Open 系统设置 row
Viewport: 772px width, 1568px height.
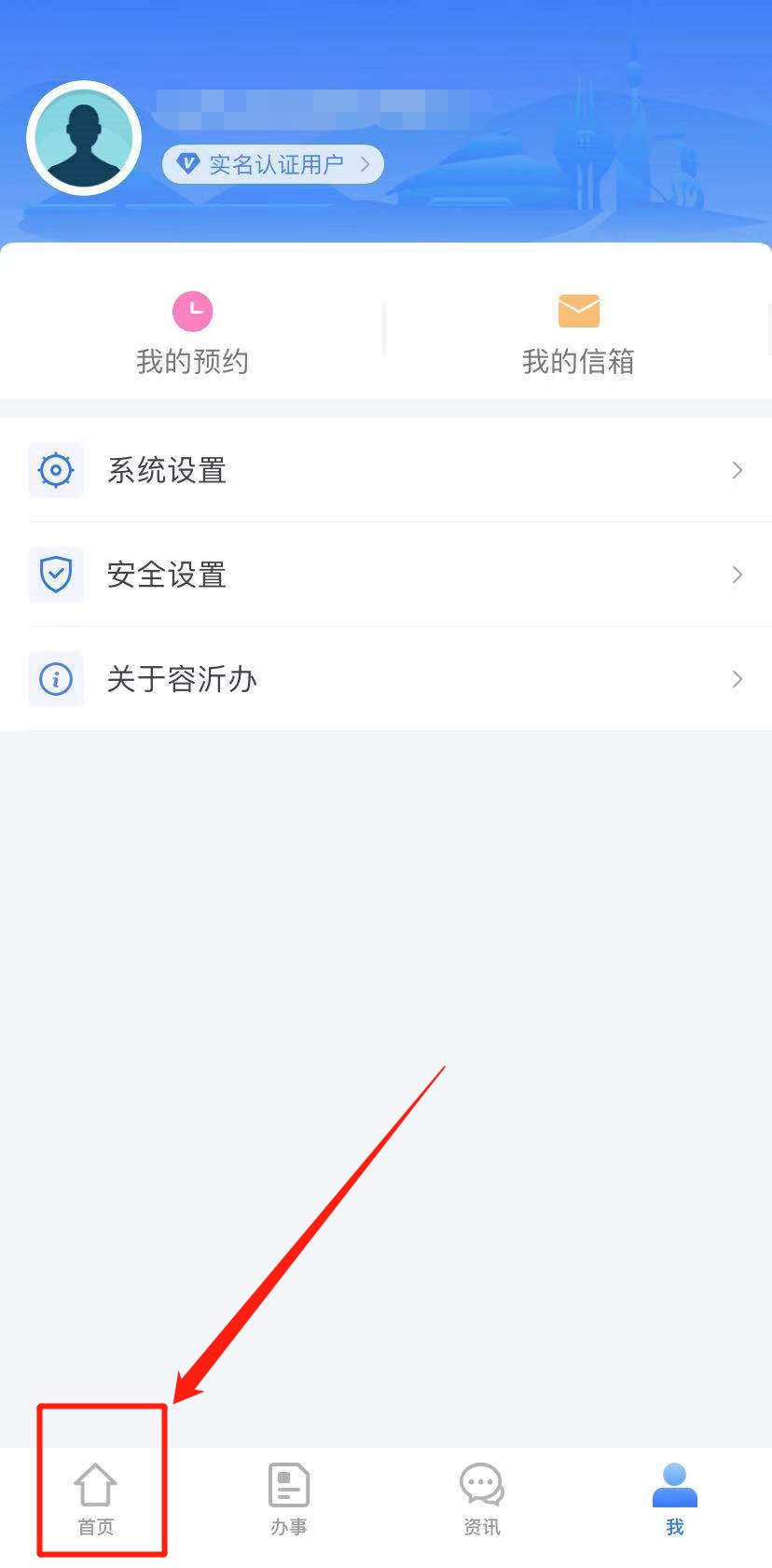[x=386, y=470]
